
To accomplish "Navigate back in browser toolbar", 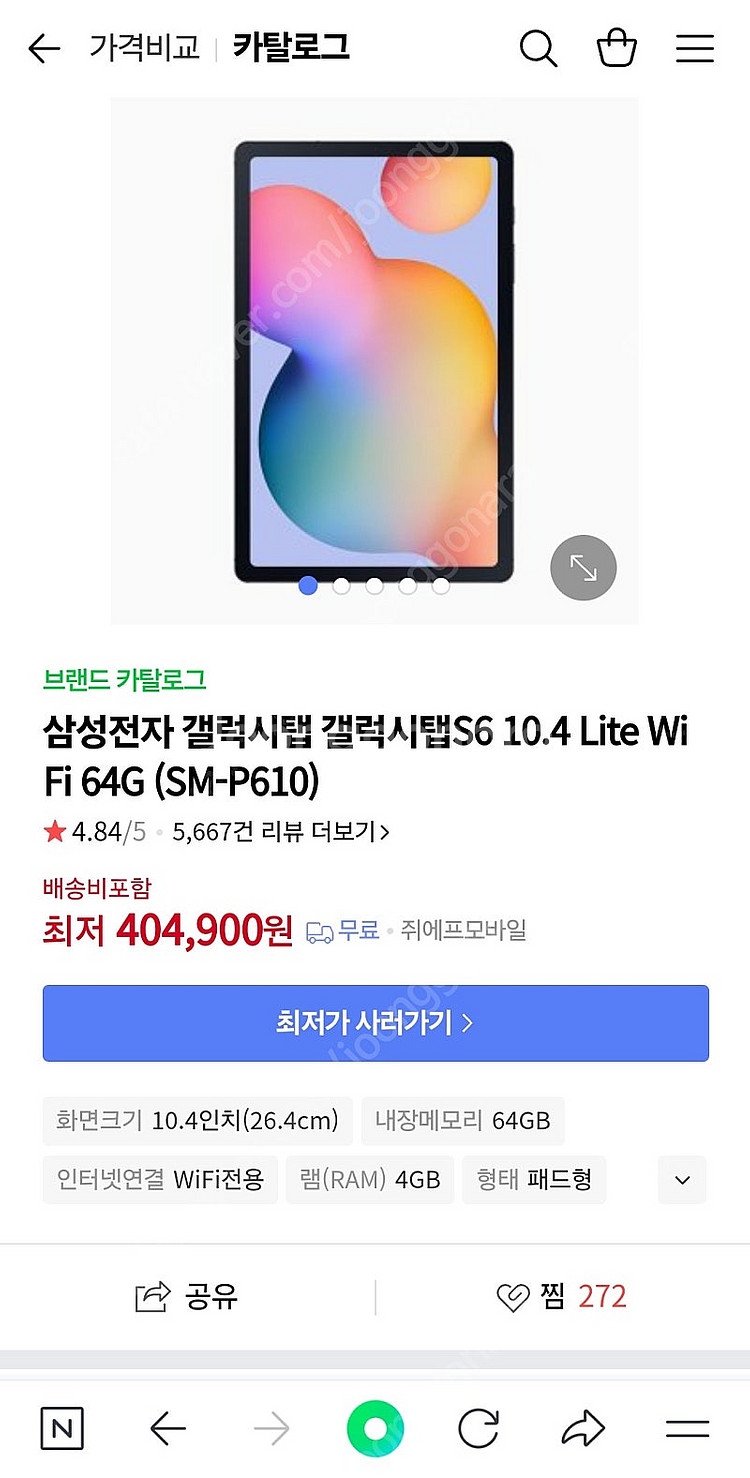I will [x=168, y=1429].
